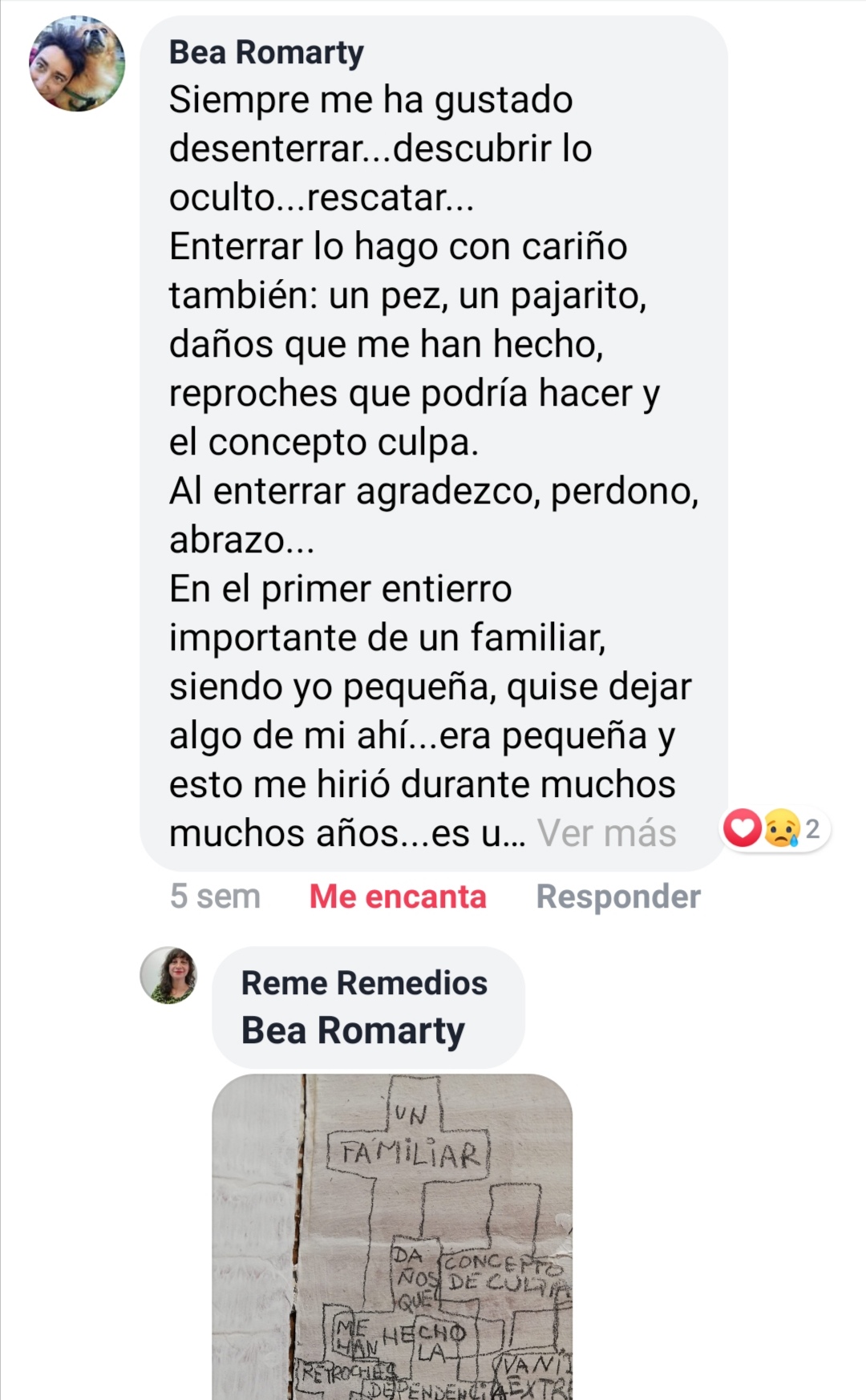The height and width of the screenshot is (1400, 866).
Task: Open Reme Remedios's profile picture
Action: (x=168, y=975)
